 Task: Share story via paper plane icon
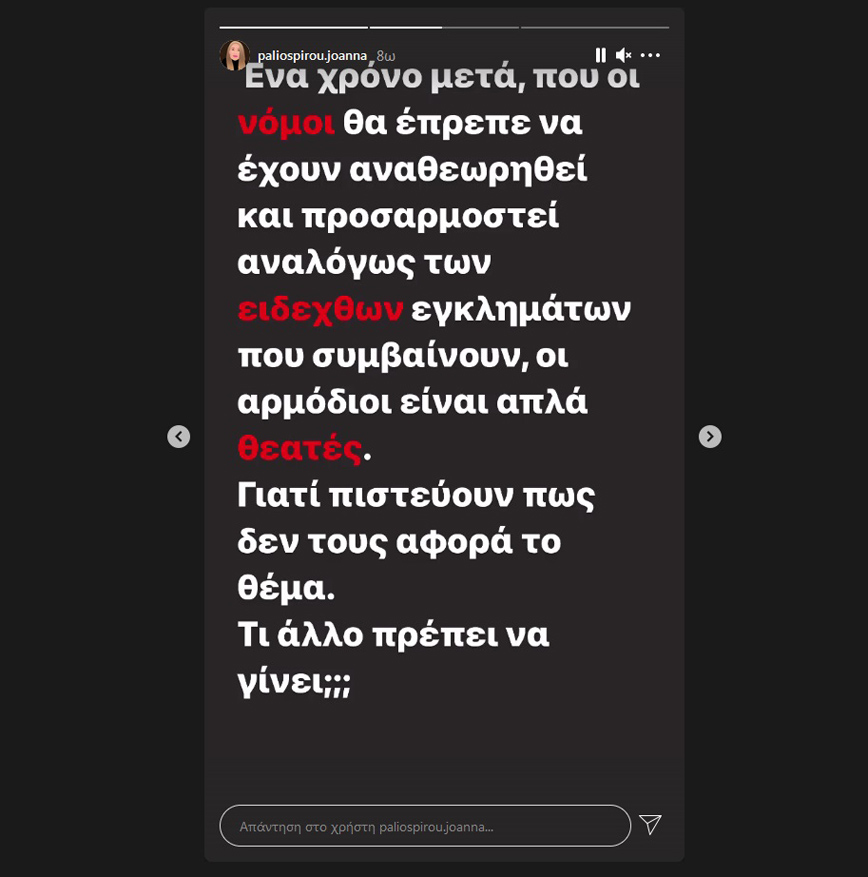pyautogui.click(x=650, y=825)
